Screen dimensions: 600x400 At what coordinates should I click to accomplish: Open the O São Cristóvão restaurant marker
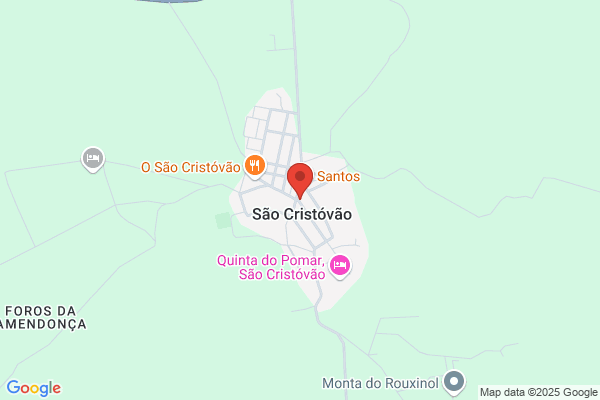pos(255,166)
